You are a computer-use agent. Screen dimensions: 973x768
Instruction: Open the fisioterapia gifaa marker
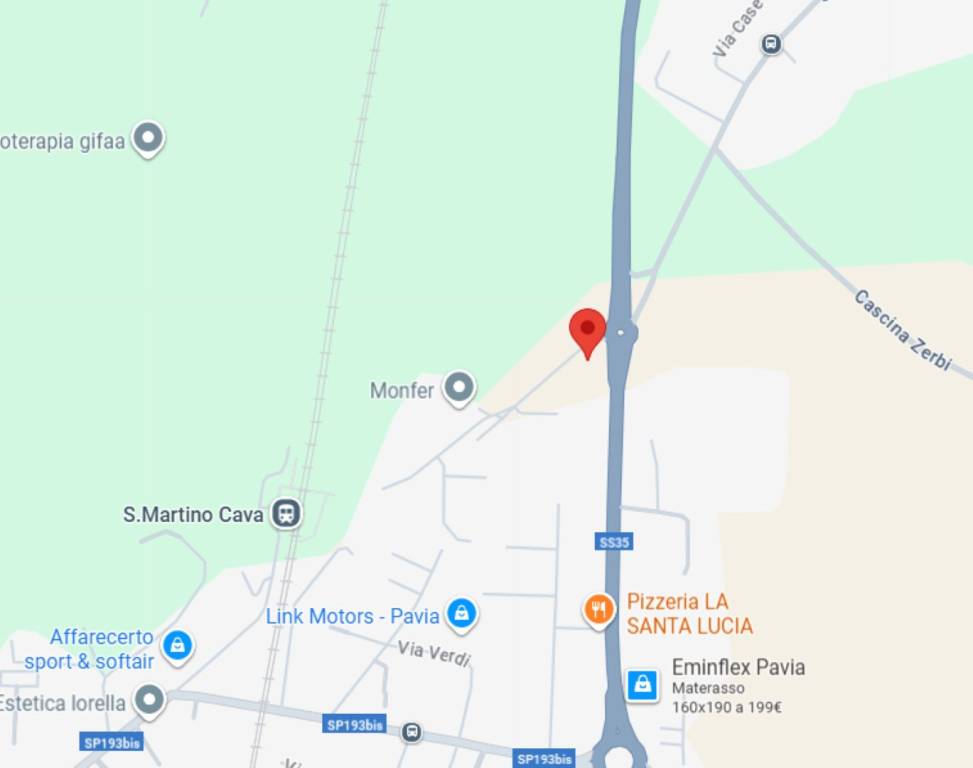148,139
